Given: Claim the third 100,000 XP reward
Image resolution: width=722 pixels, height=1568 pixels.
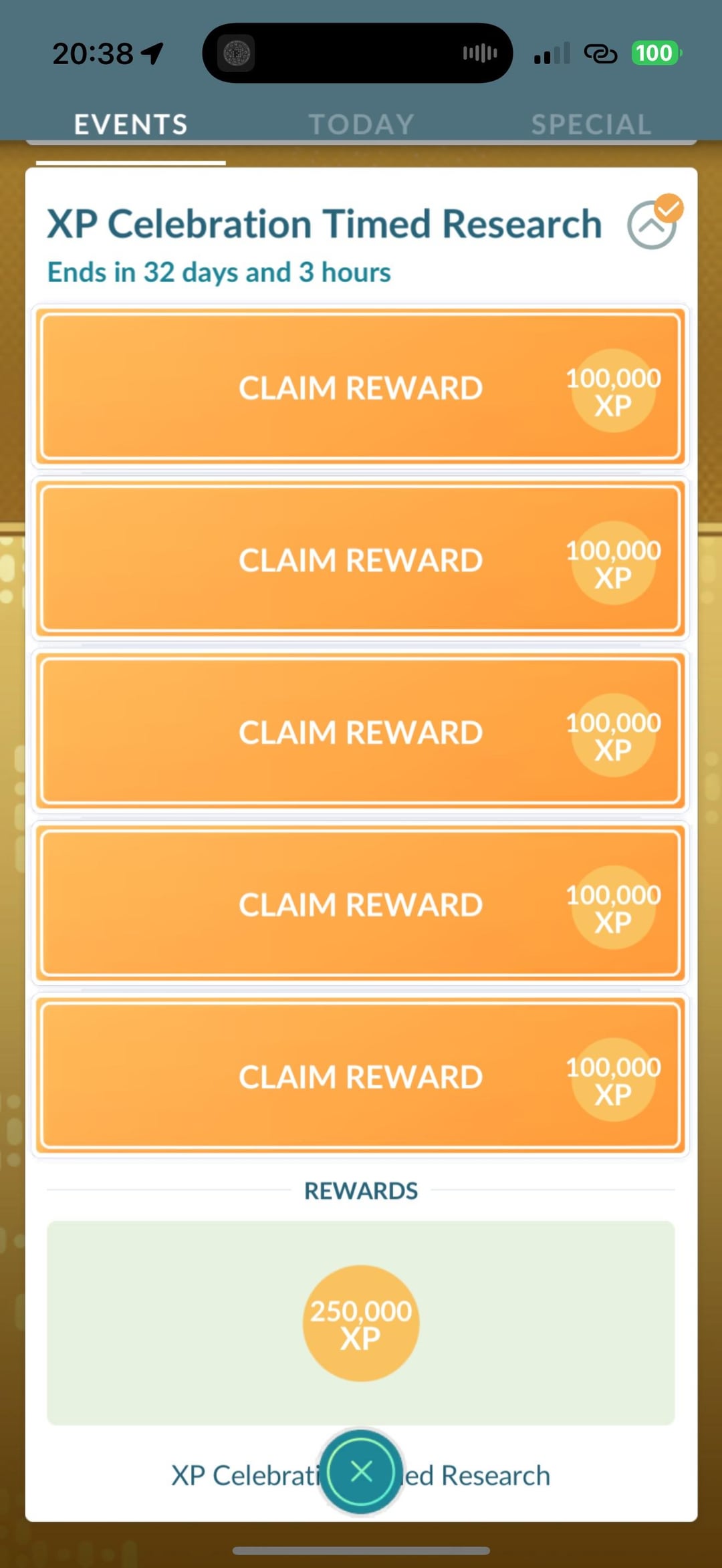Looking at the screenshot, I should pyautogui.click(x=361, y=733).
